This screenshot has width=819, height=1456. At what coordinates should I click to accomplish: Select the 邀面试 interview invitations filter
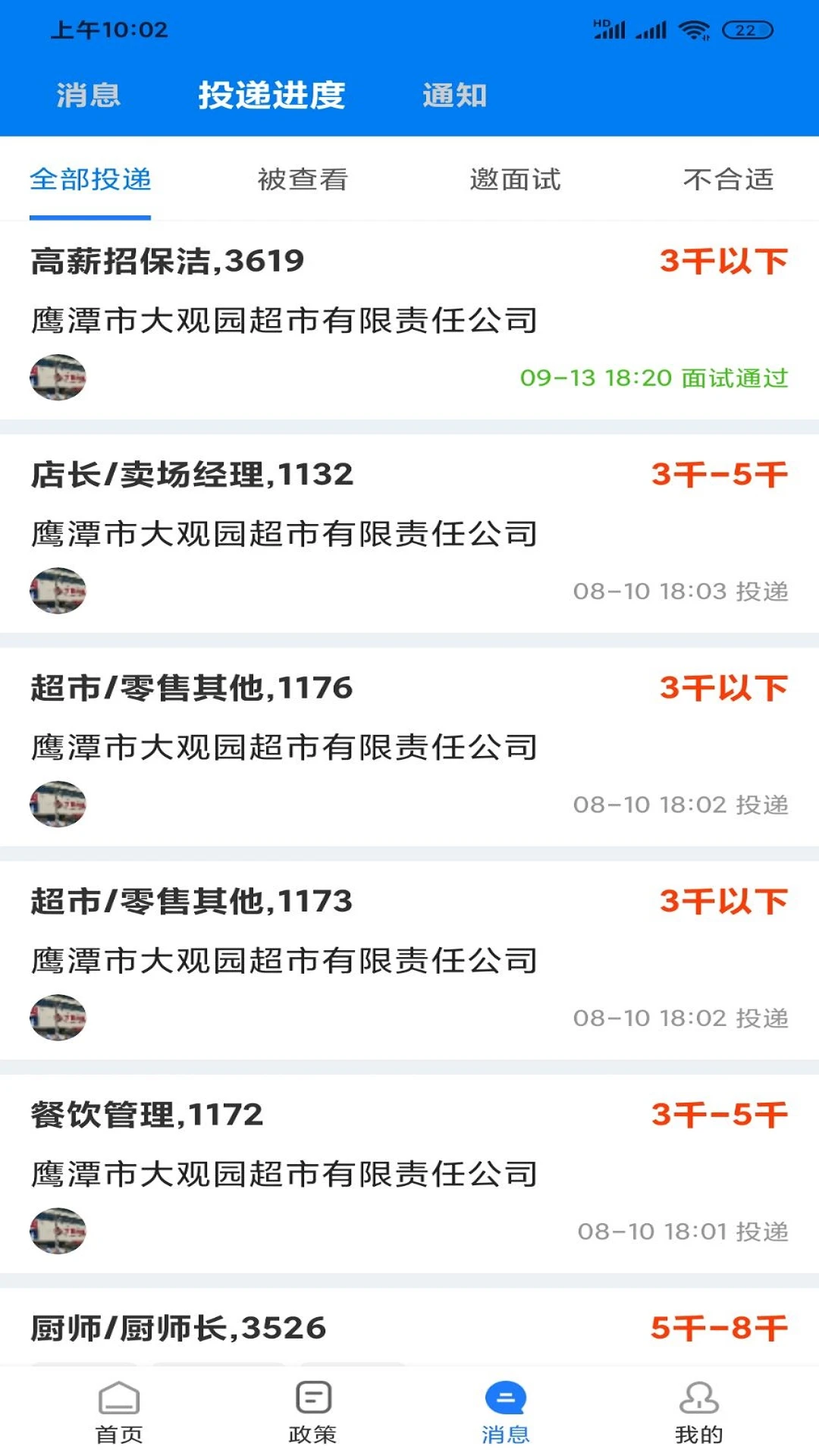514,180
